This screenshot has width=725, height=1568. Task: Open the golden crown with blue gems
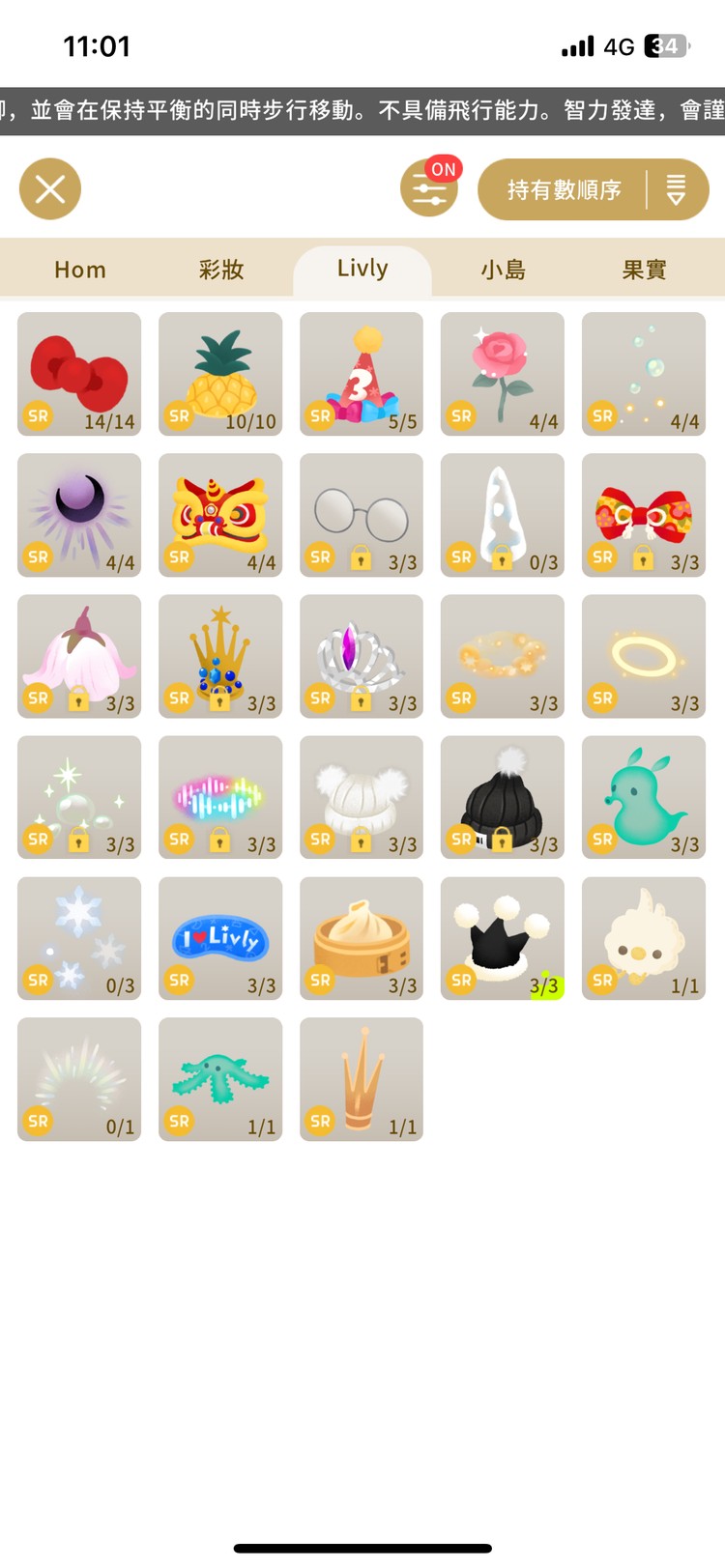coord(220,656)
